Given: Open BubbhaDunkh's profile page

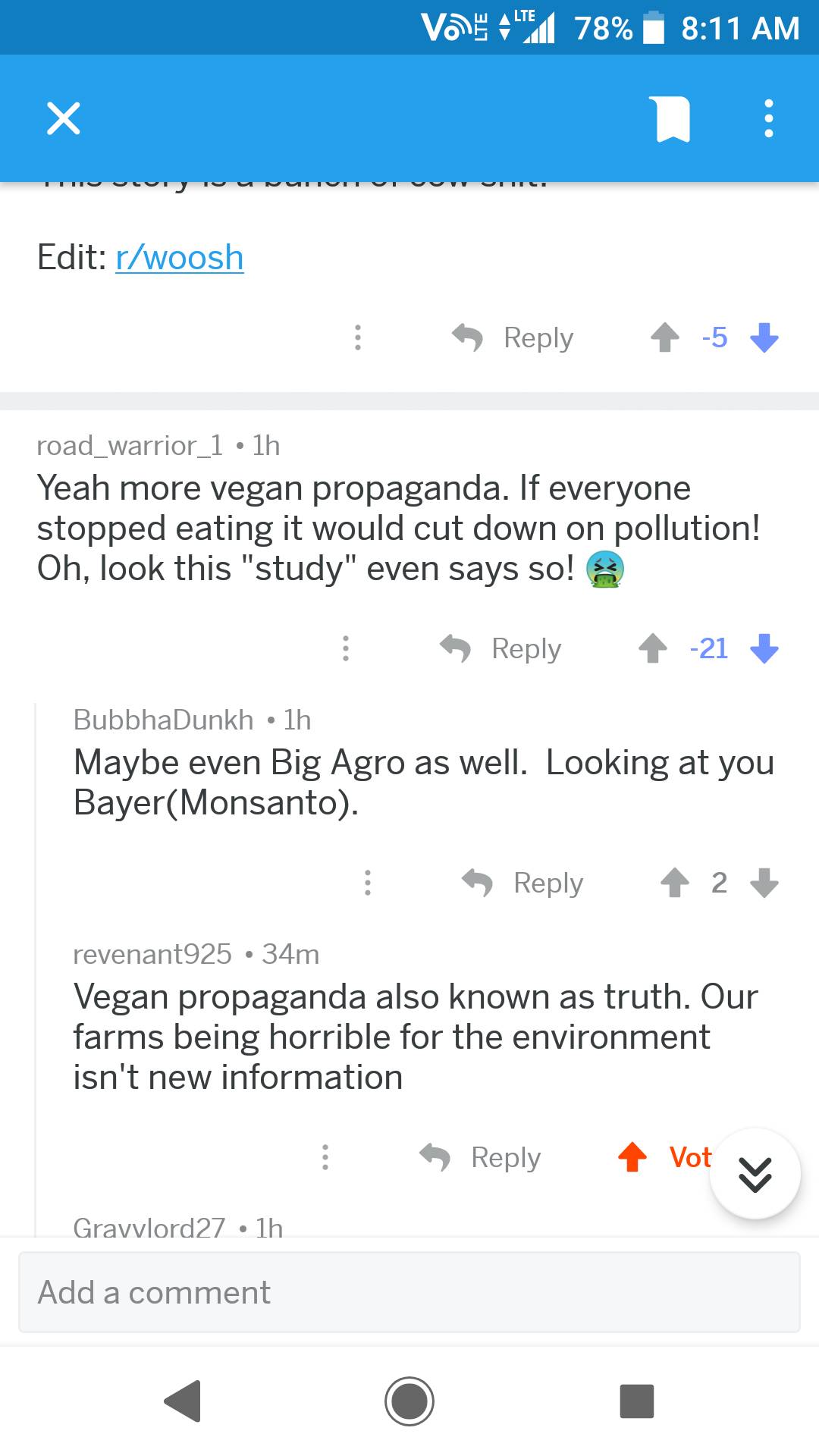Looking at the screenshot, I should 163,719.
